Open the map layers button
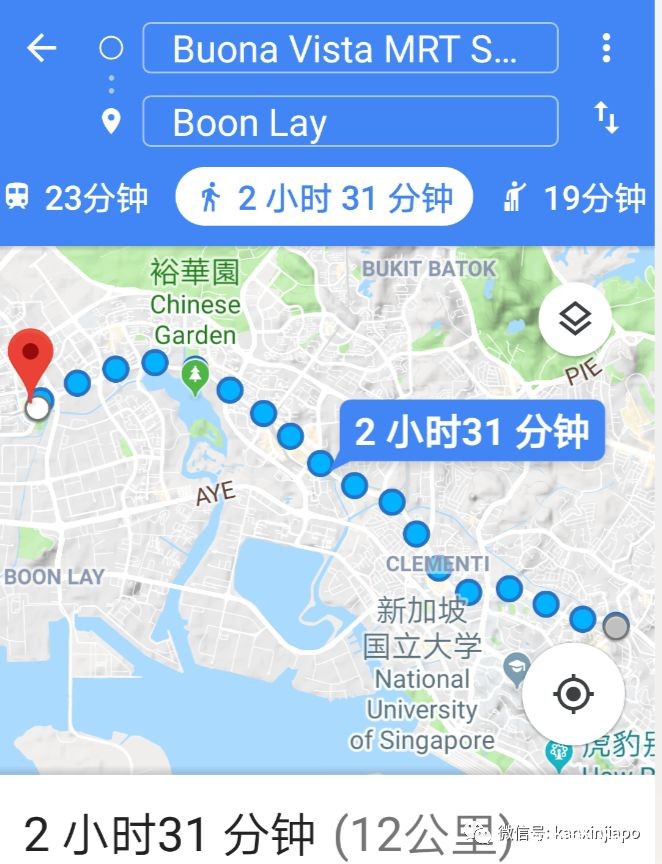 point(575,320)
